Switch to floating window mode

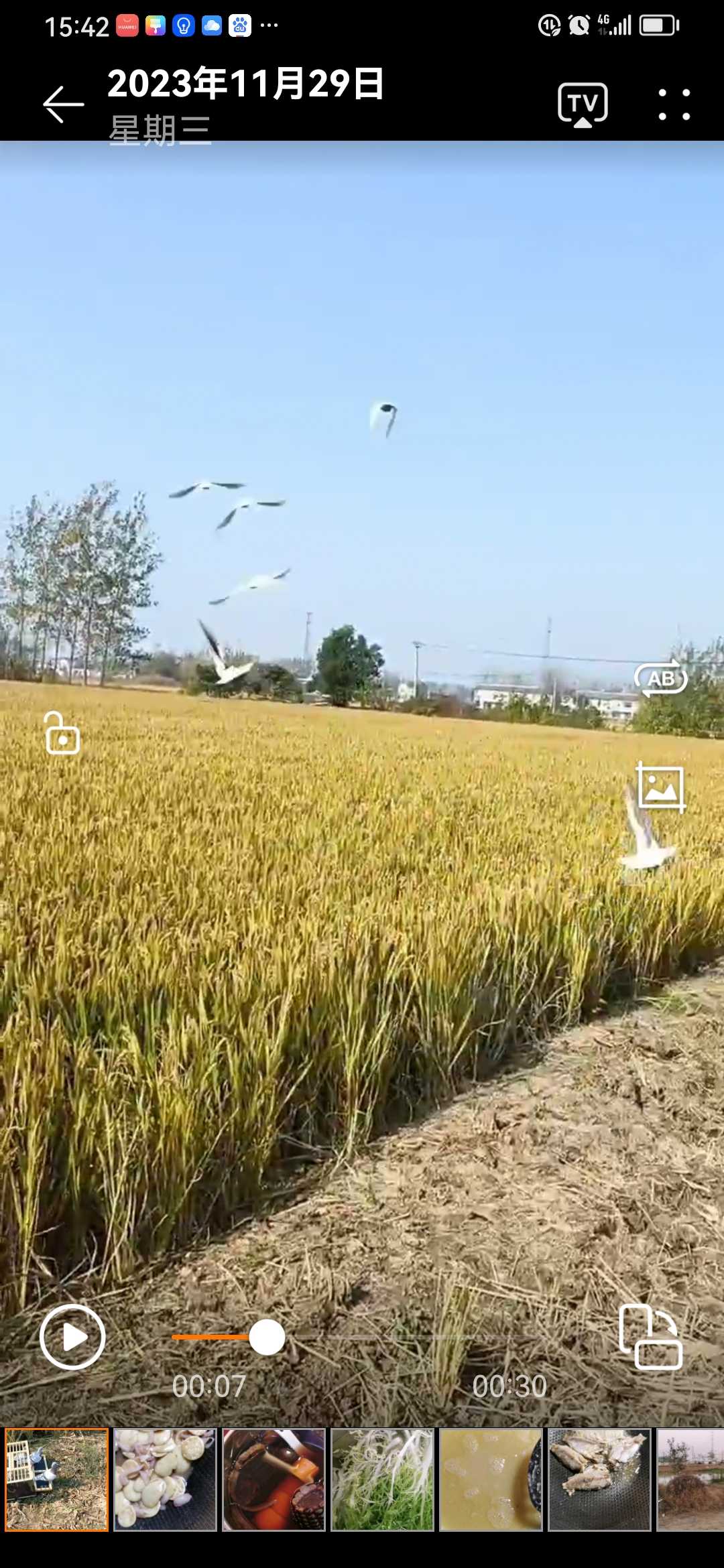[x=650, y=1337]
